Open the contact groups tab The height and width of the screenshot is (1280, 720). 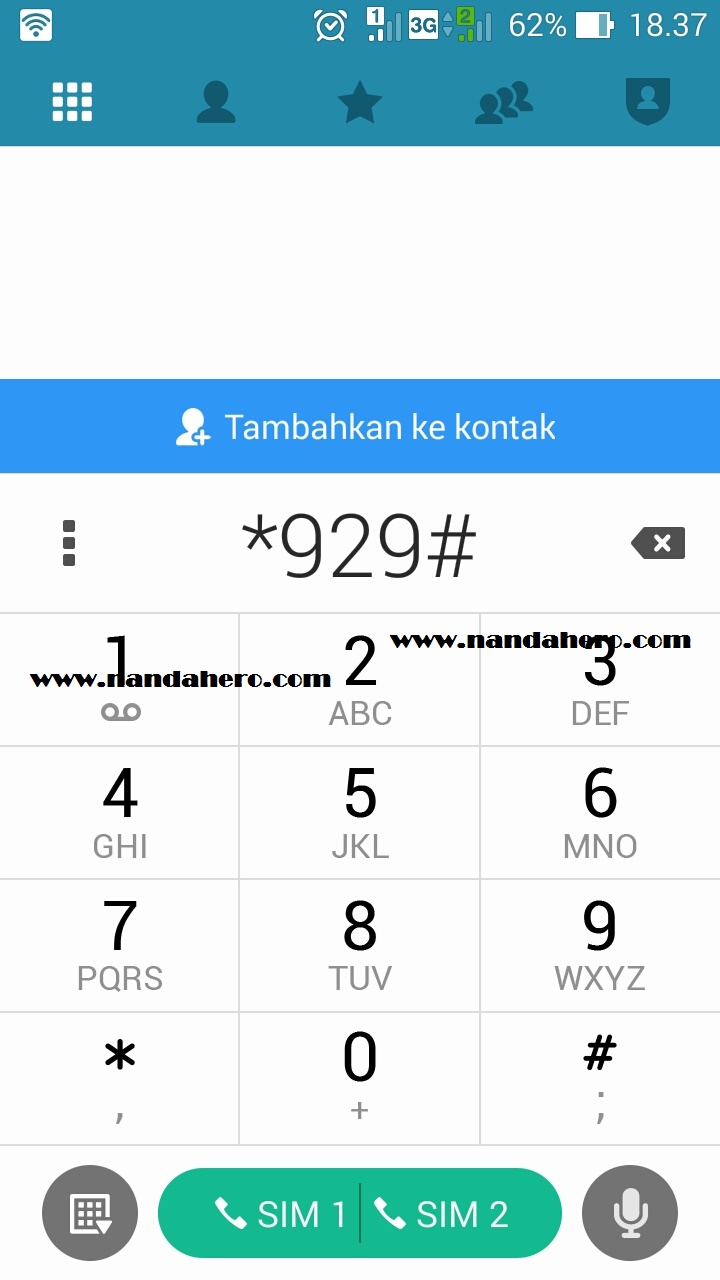pos(503,102)
